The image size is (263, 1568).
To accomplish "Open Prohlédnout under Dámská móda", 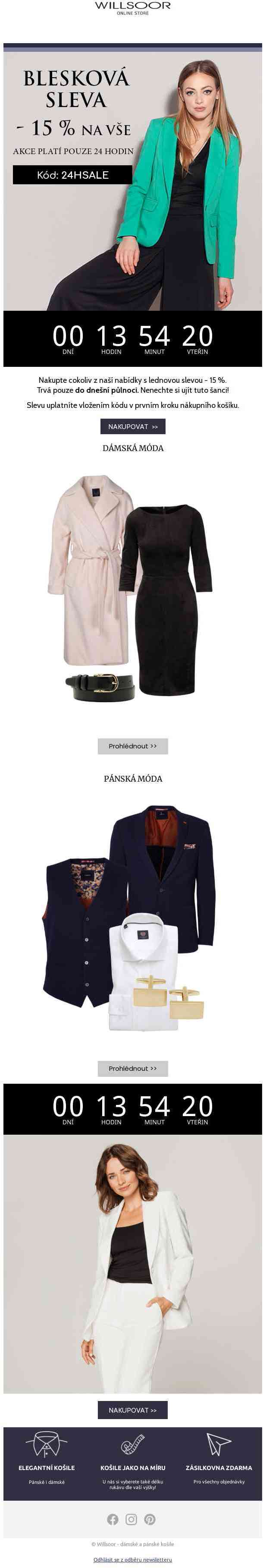I will pos(132,746).
